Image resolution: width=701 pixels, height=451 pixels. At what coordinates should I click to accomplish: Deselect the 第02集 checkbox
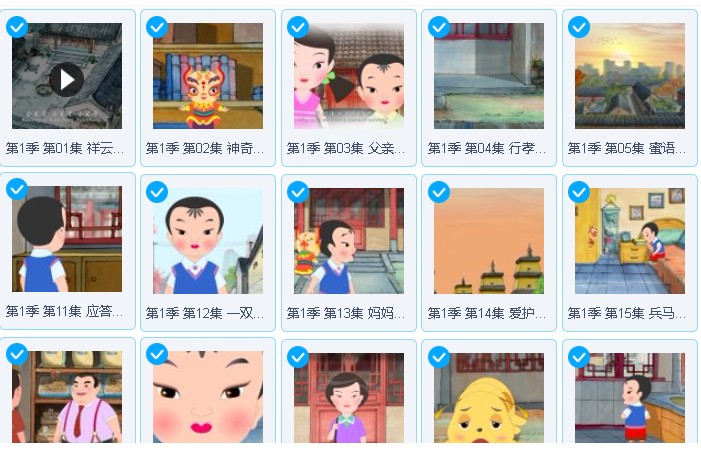157,27
